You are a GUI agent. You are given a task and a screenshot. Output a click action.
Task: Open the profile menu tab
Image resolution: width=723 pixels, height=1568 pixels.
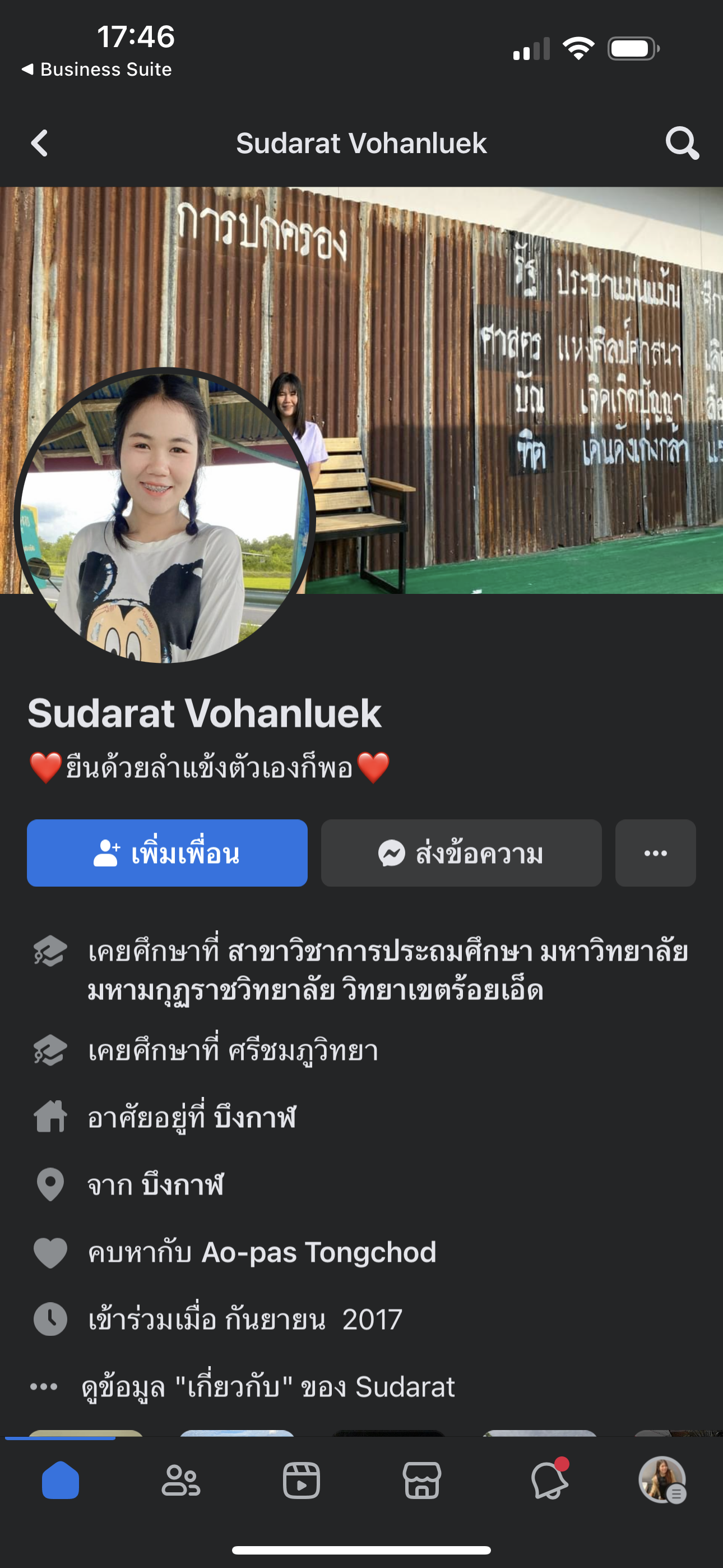(x=662, y=1480)
